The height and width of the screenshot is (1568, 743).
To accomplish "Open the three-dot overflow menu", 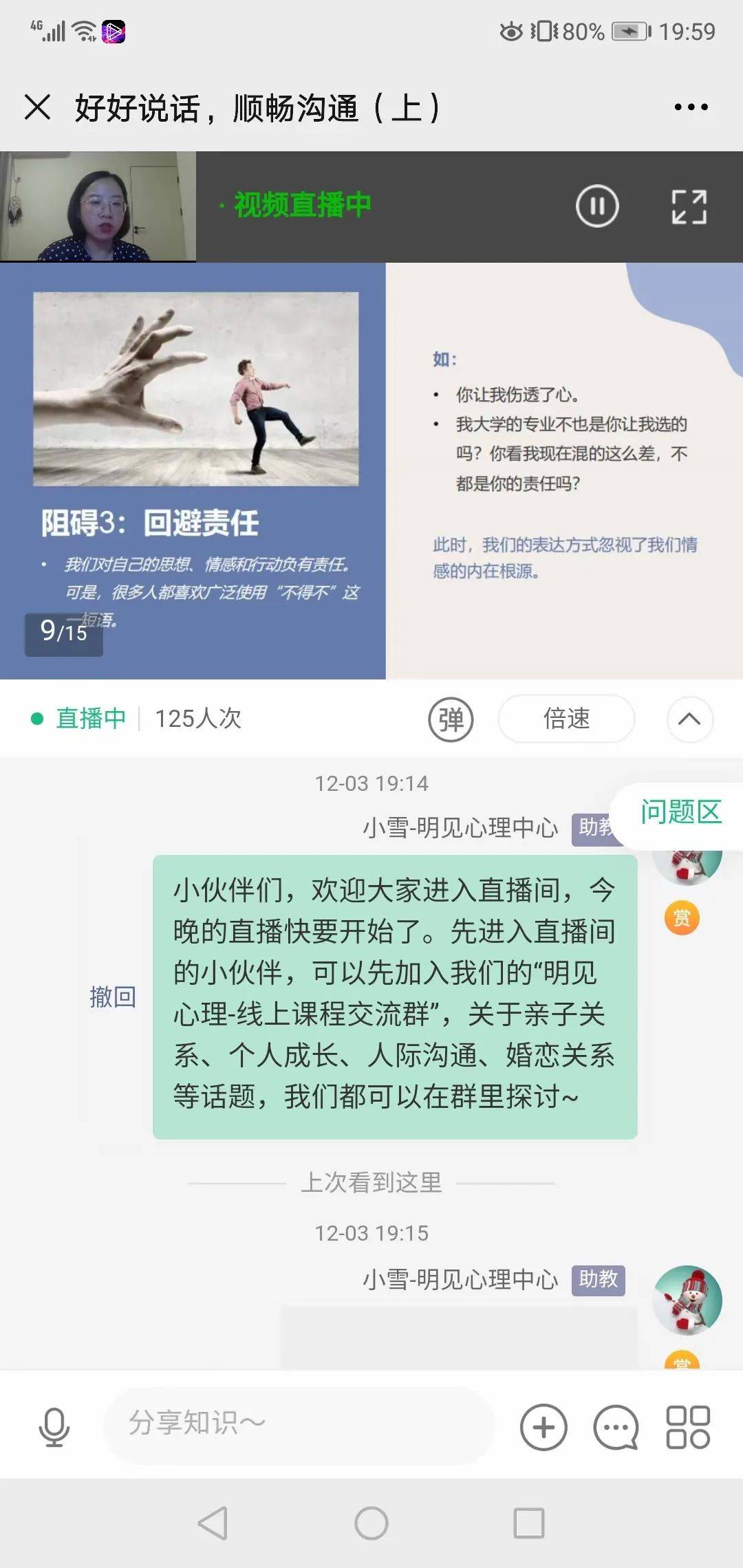I will point(691,107).
